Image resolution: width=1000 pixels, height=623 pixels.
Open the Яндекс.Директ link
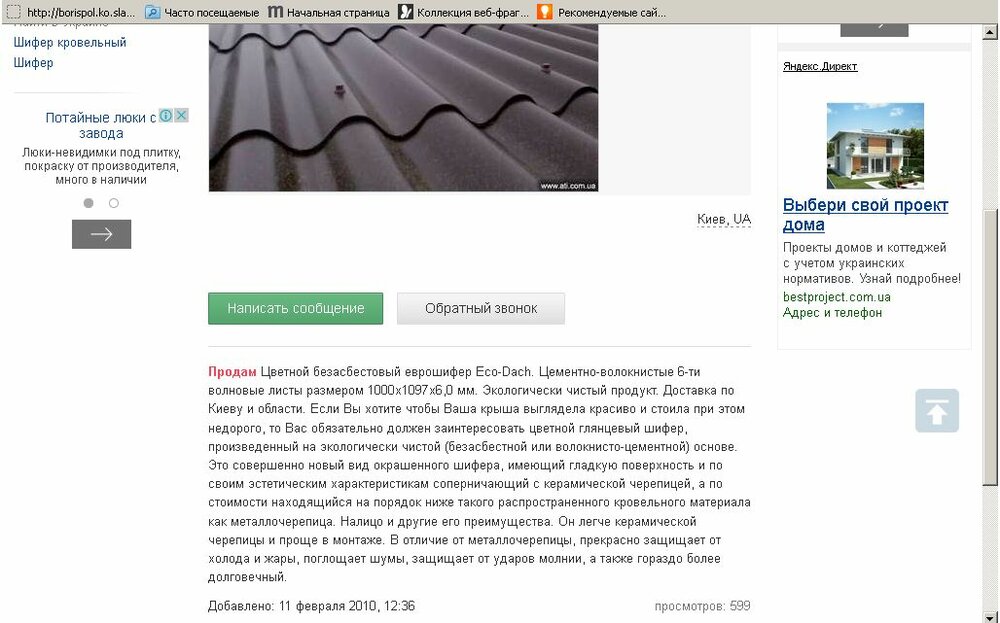click(x=819, y=67)
